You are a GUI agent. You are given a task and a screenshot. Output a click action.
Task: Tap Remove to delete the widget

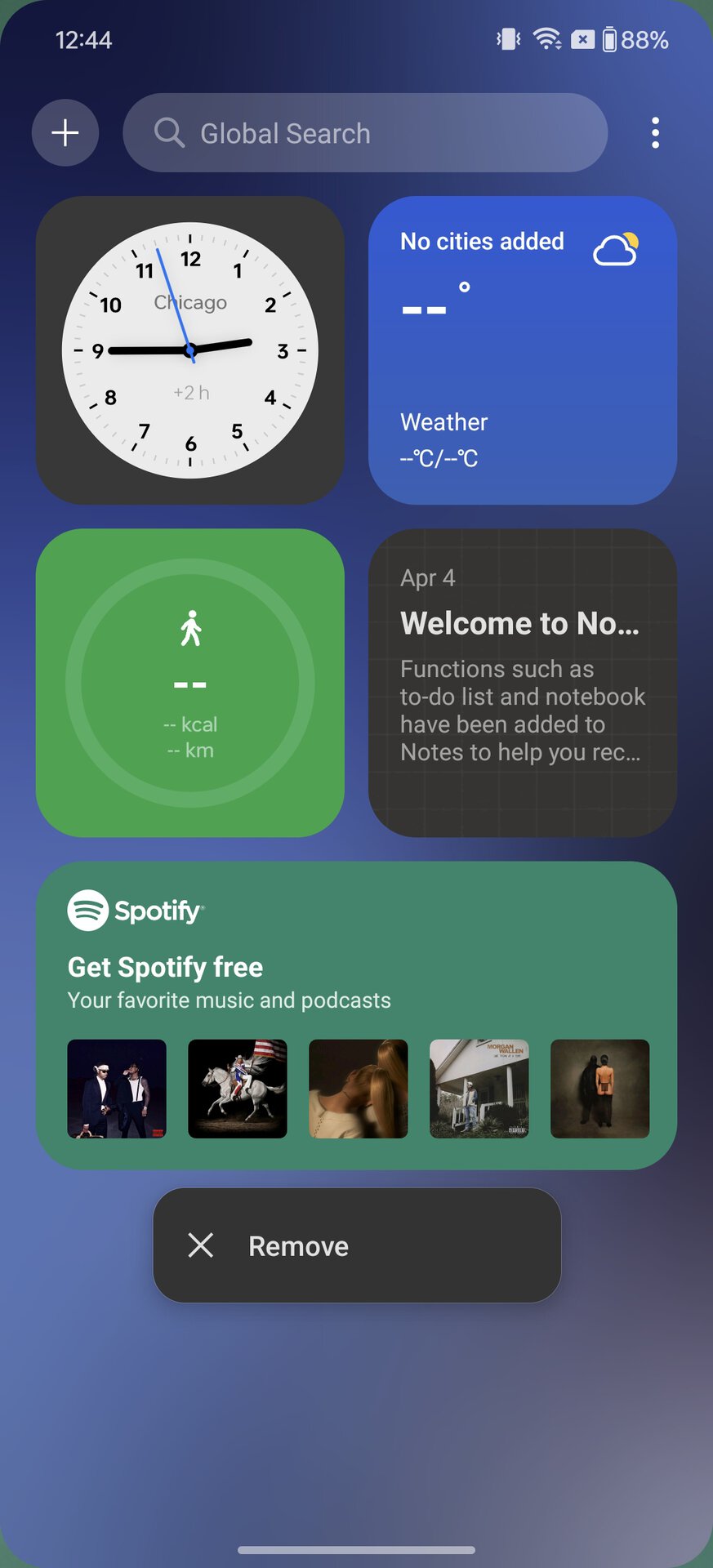click(x=357, y=1245)
